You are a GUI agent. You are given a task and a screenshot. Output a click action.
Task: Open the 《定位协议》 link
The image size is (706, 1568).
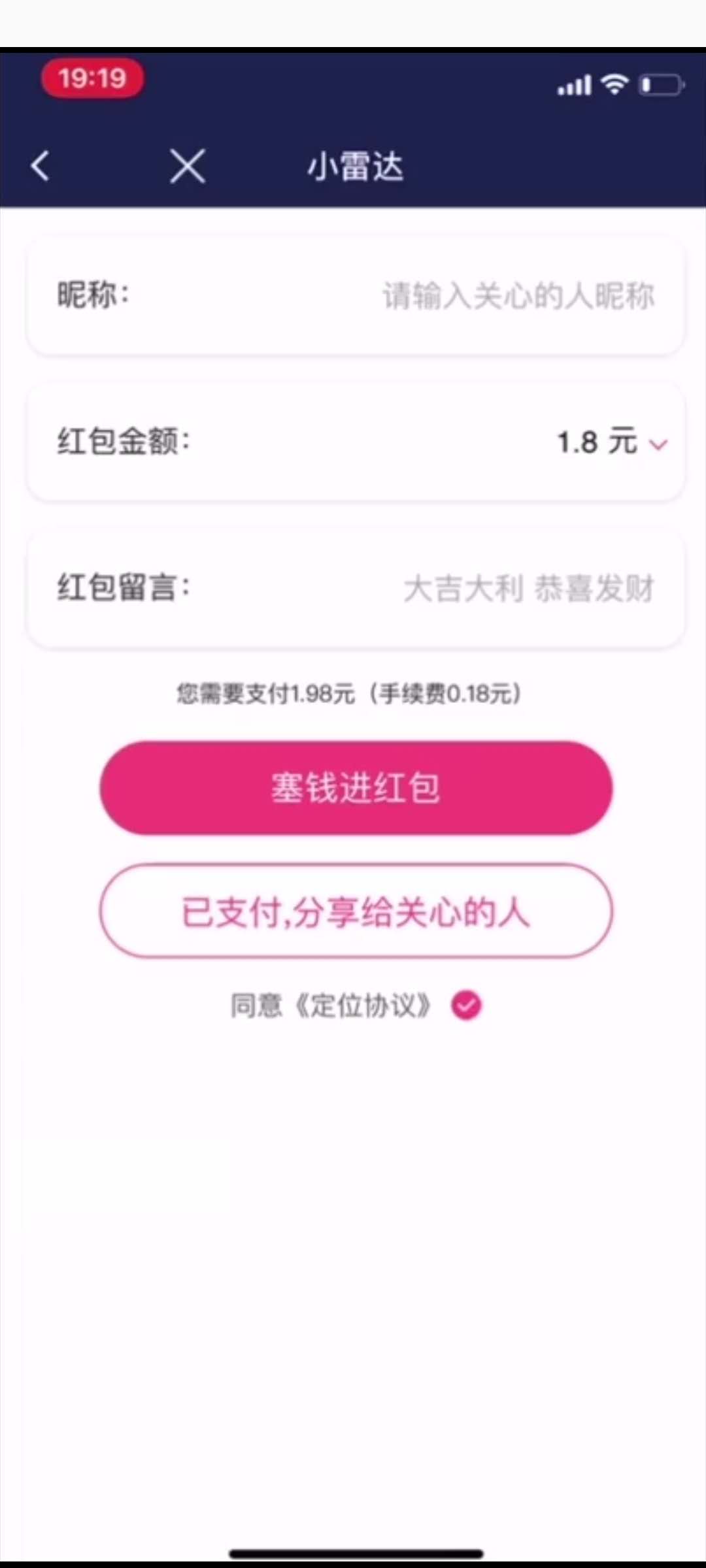[363, 1005]
